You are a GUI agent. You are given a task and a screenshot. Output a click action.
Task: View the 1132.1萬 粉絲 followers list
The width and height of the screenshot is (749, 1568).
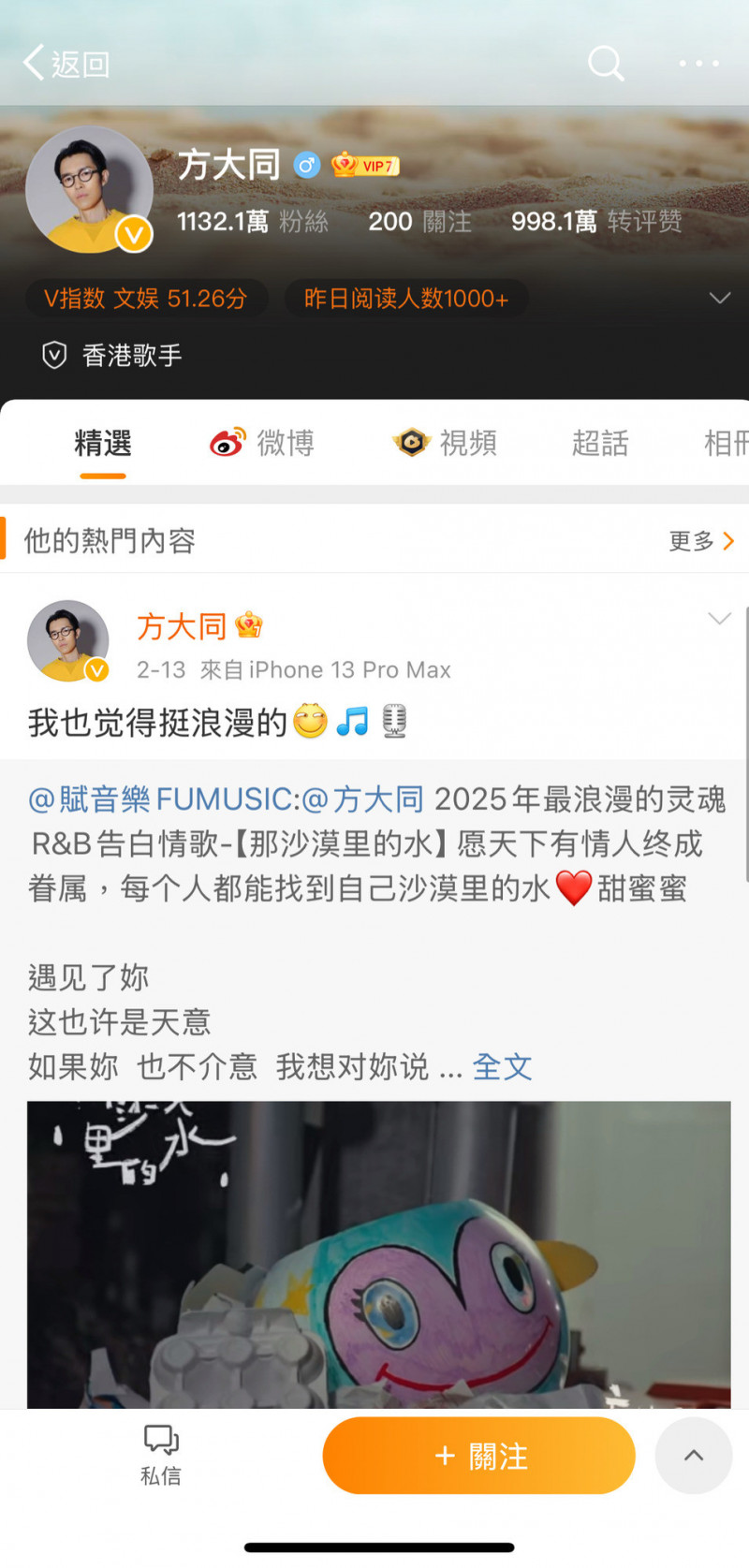(252, 222)
